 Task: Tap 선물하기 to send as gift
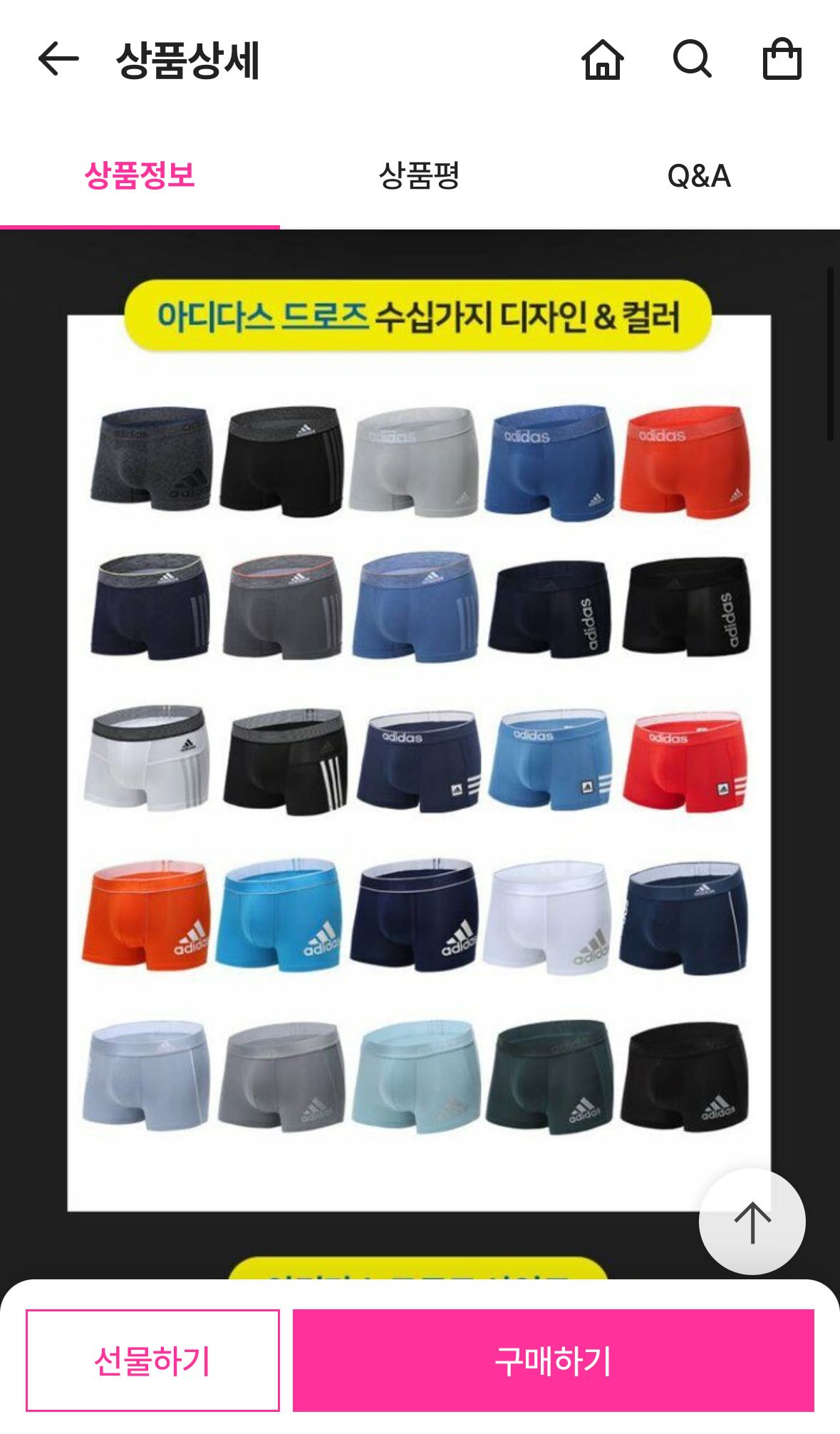tap(152, 1360)
